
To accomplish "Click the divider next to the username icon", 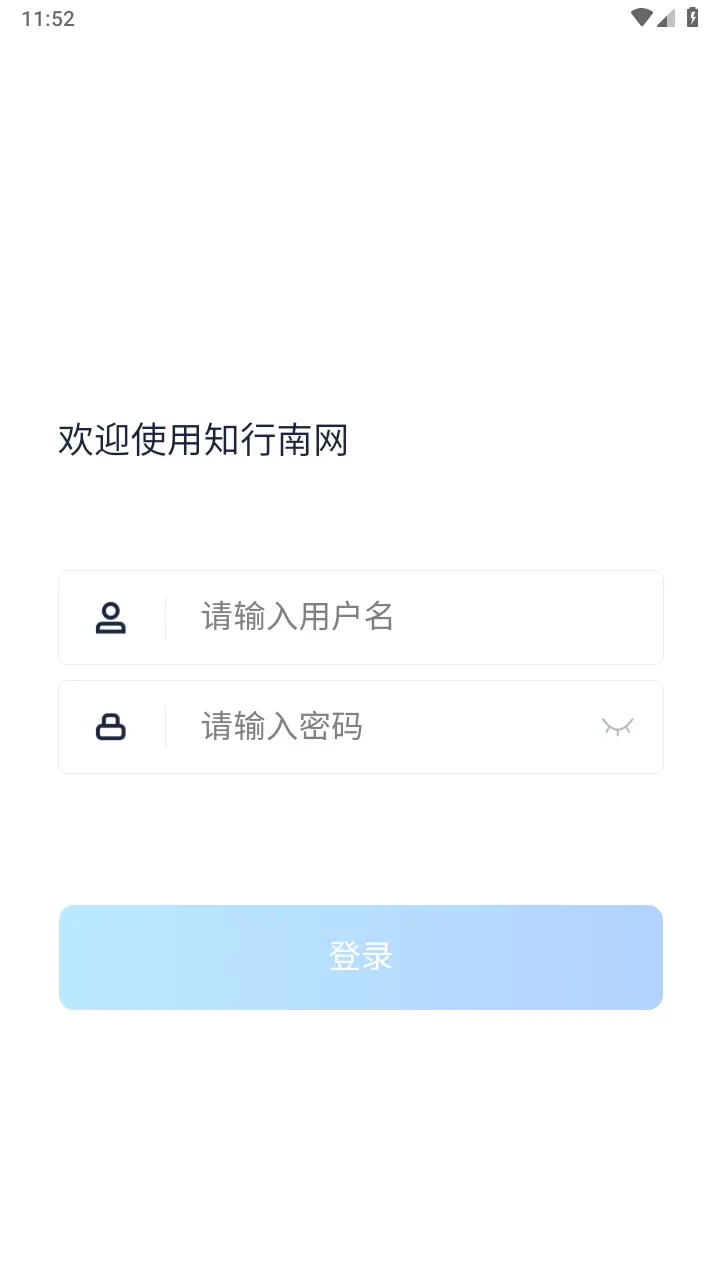I will [165, 617].
